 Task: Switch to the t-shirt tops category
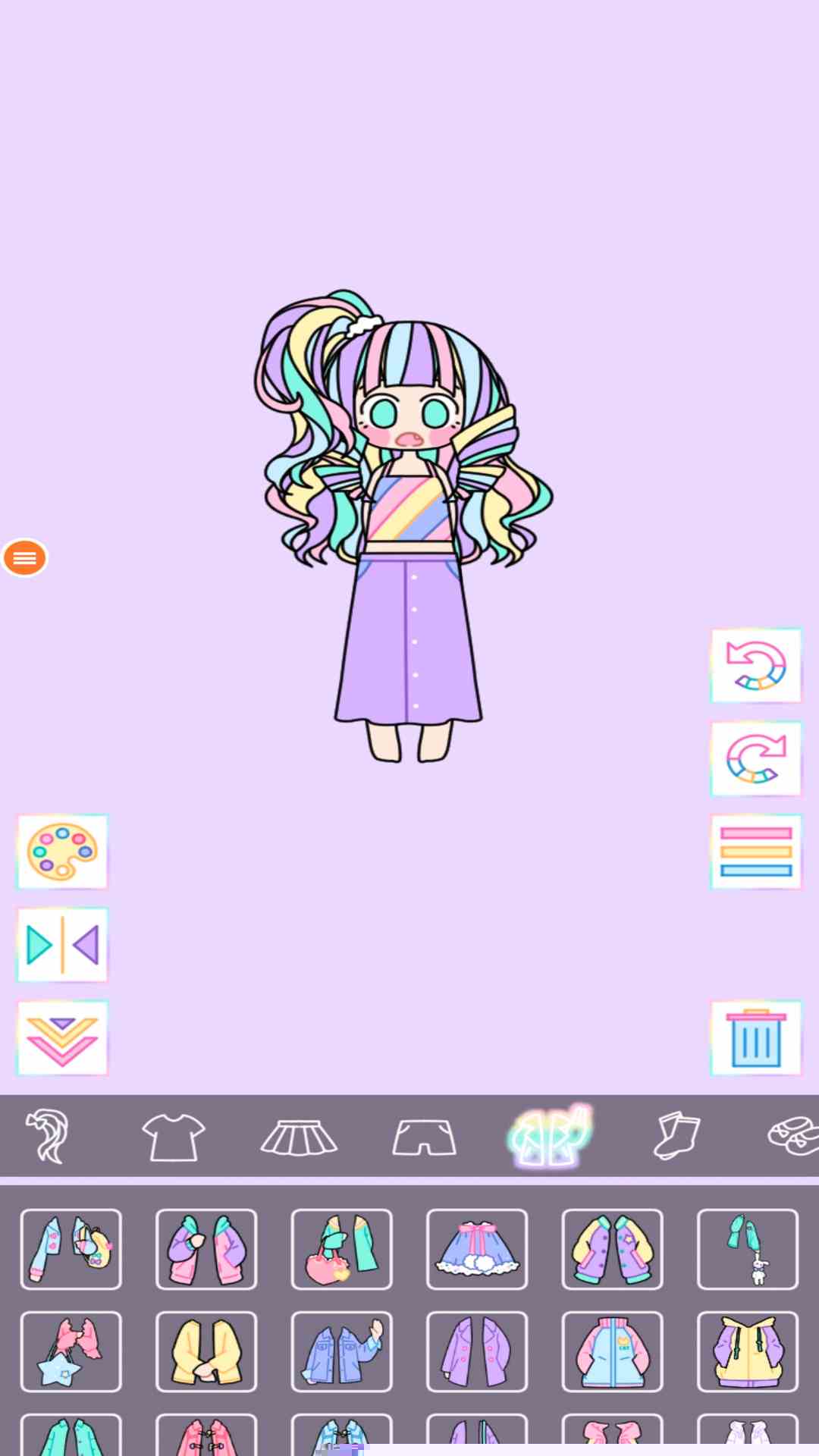(x=174, y=1136)
